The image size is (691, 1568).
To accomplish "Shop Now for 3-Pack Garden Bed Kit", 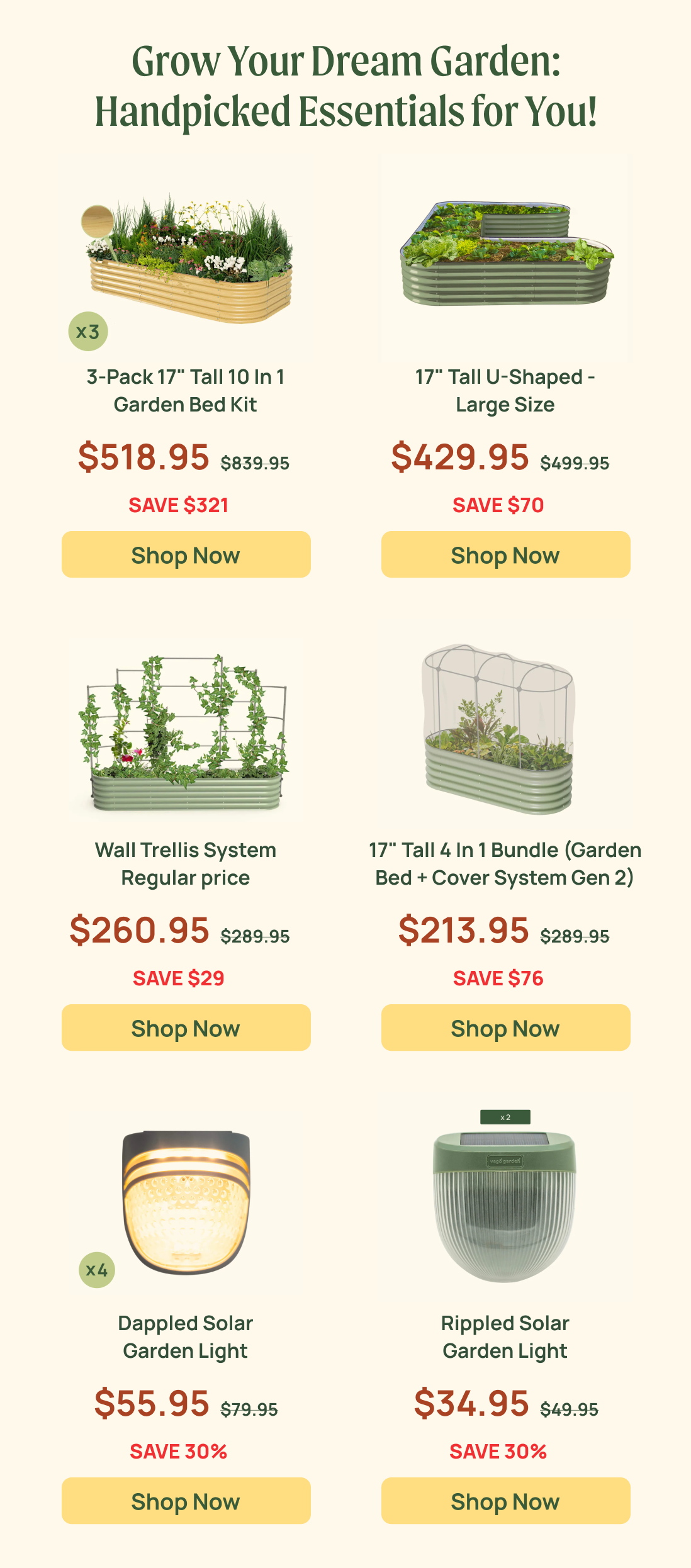I will point(186,554).
